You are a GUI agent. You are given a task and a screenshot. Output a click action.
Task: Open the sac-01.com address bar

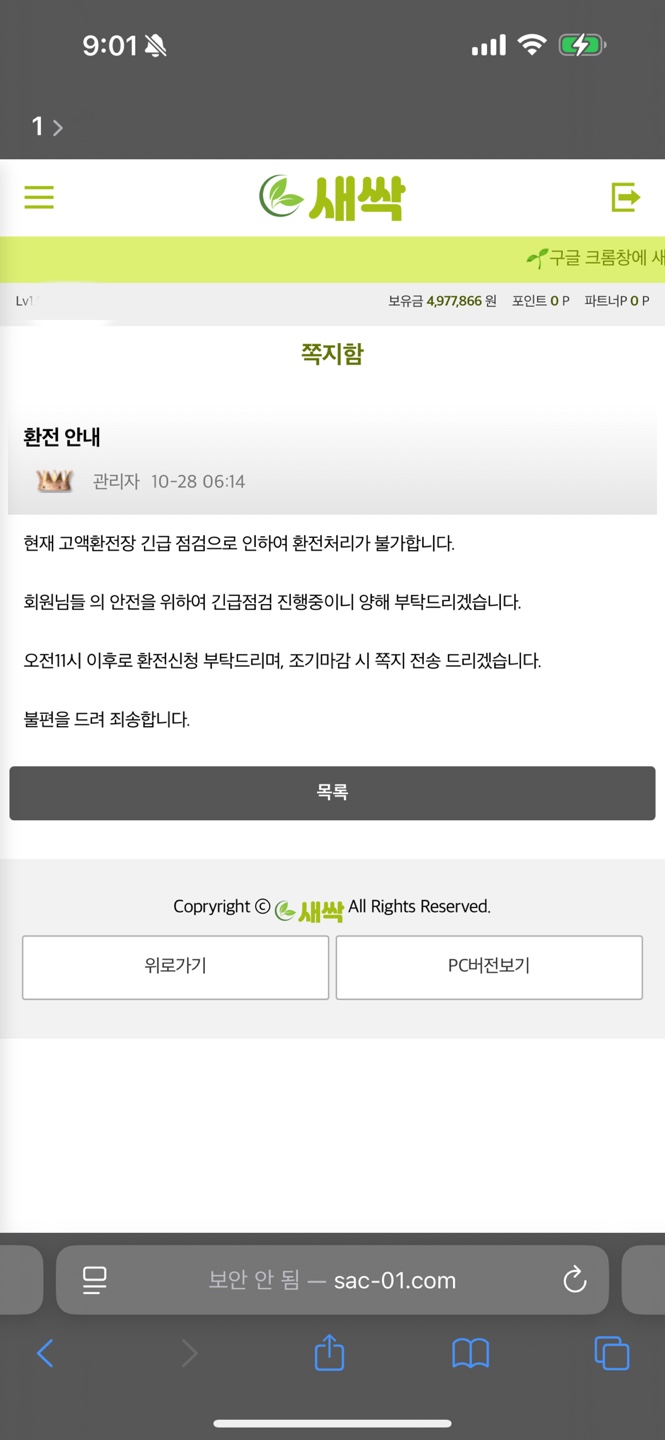pos(333,1280)
